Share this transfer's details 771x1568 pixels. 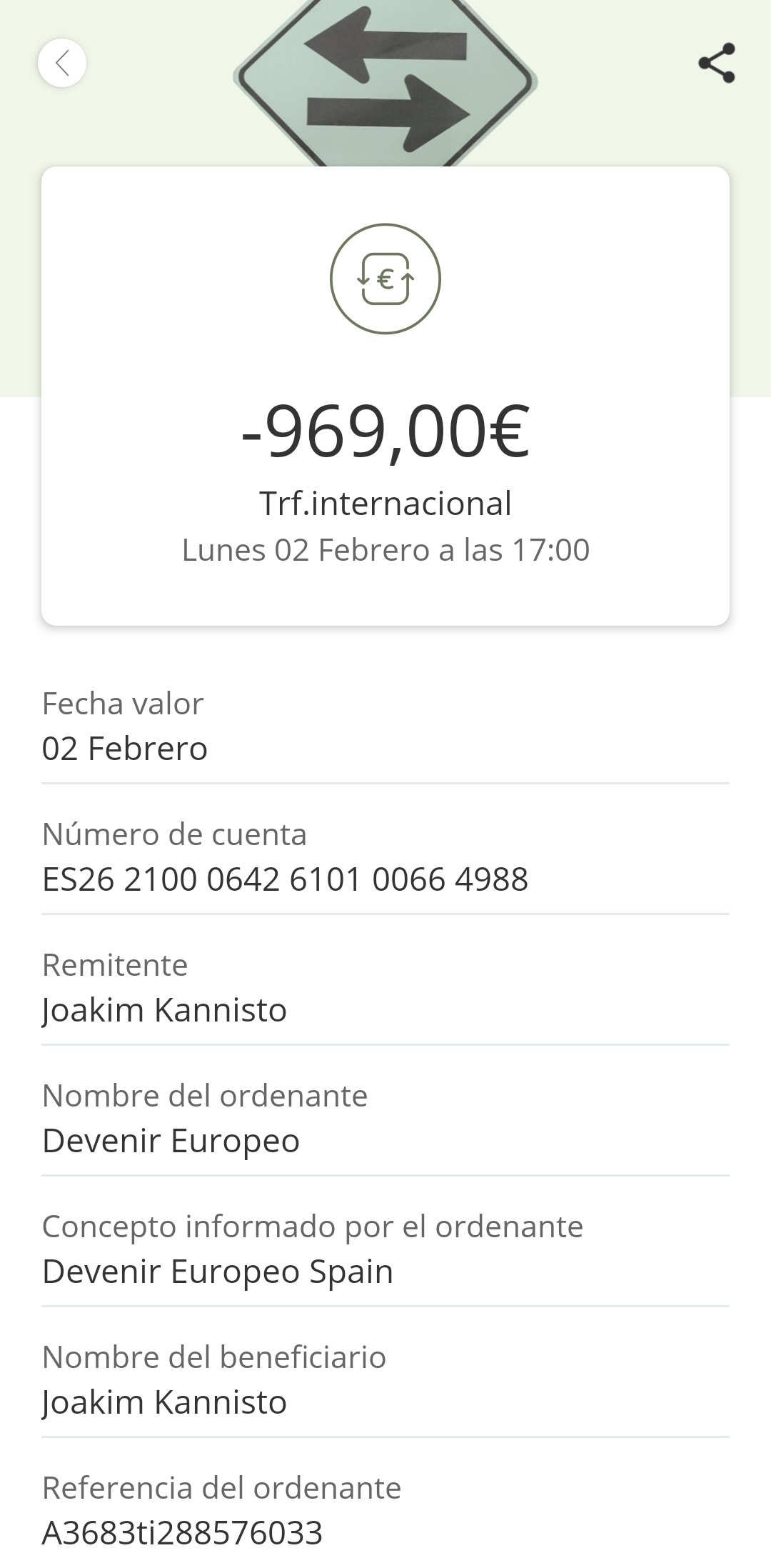point(716,63)
